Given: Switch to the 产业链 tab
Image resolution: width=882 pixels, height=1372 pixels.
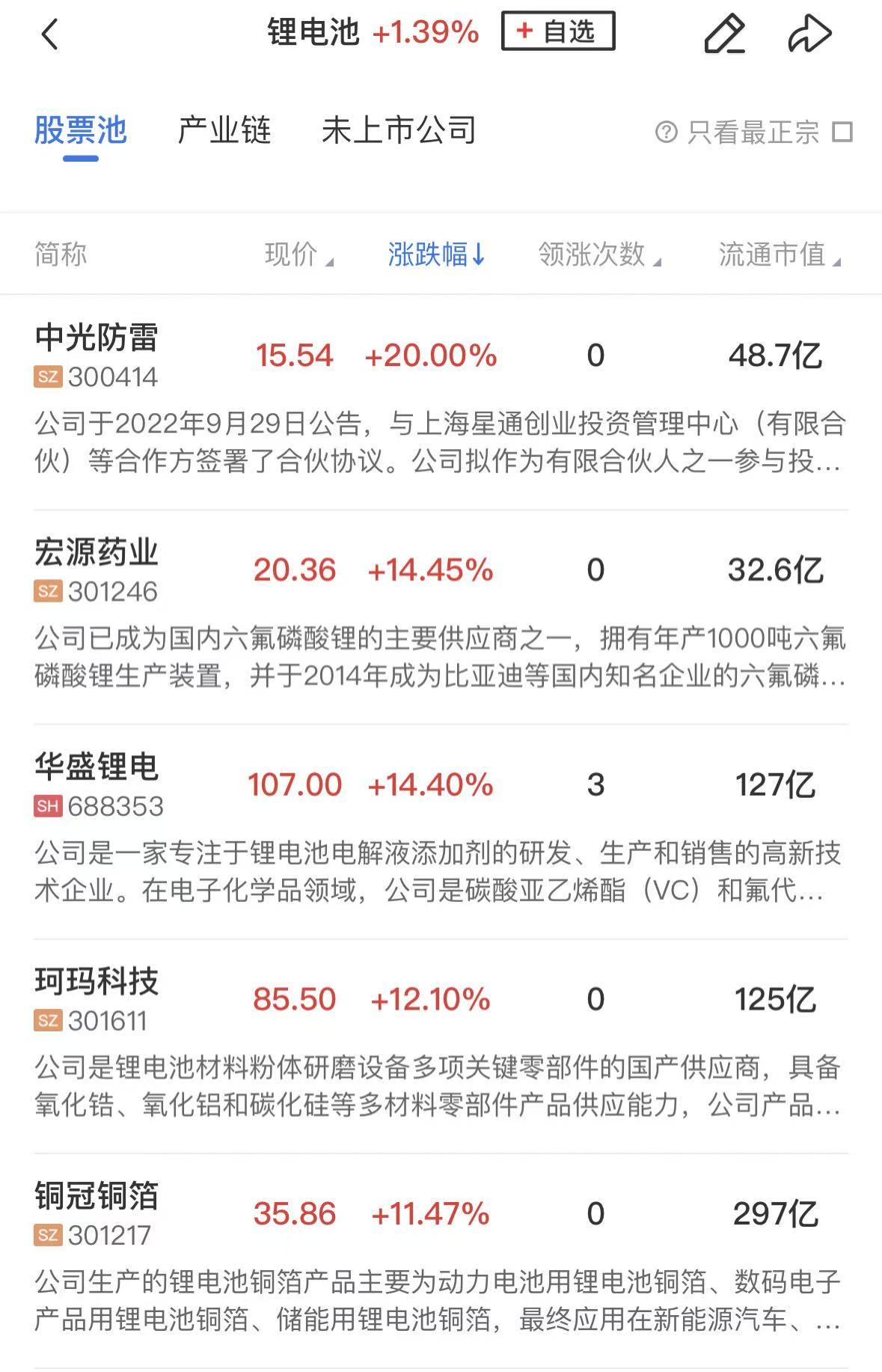Looking at the screenshot, I should click(x=224, y=131).
